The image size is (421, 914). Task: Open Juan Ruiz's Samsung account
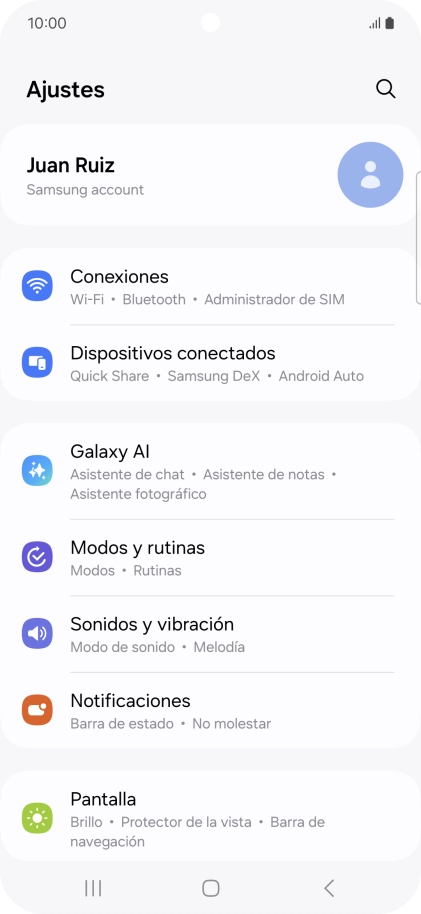pos(210,174)
